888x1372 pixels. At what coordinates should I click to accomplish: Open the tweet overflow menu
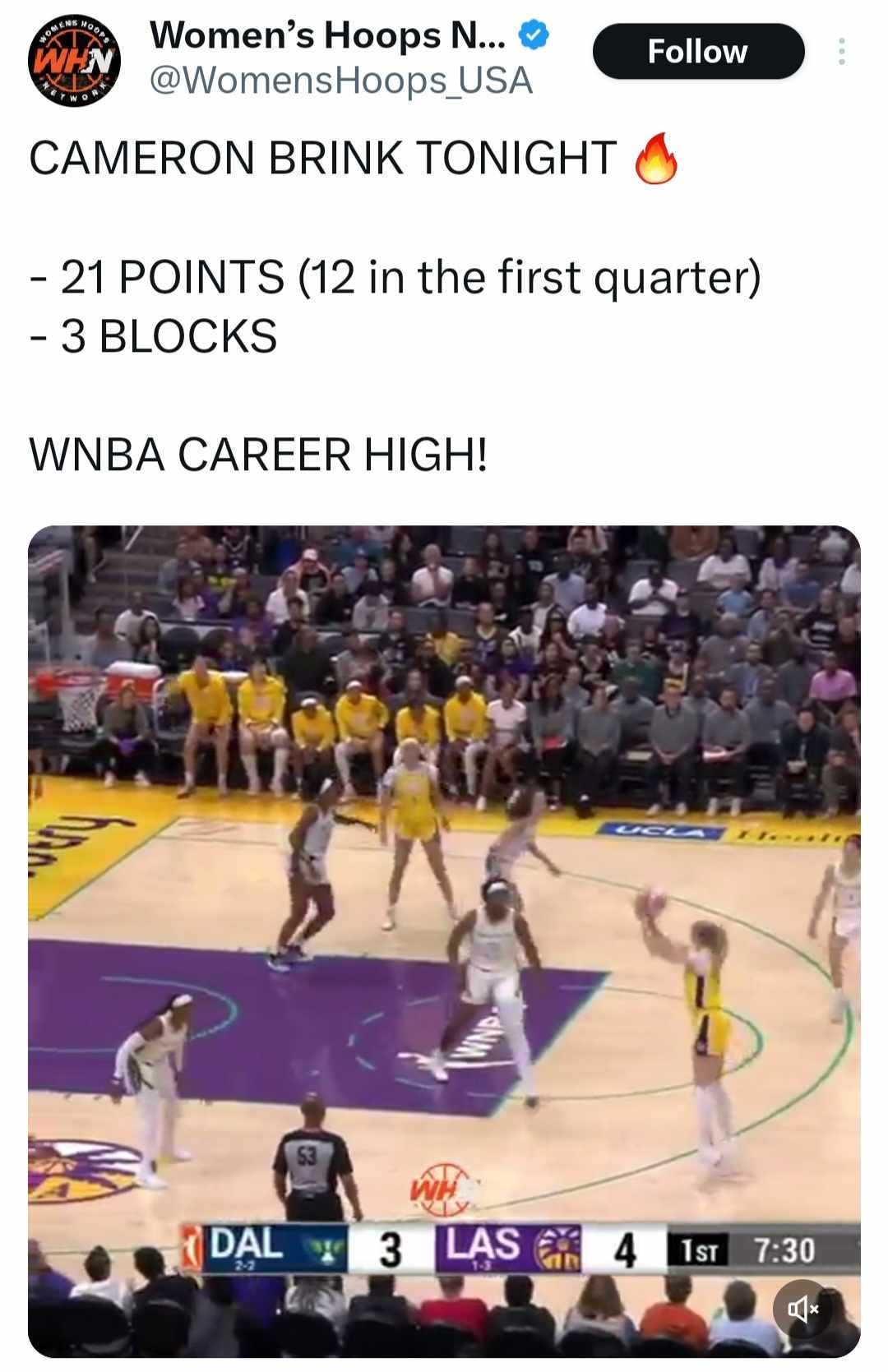pos(840,51)
